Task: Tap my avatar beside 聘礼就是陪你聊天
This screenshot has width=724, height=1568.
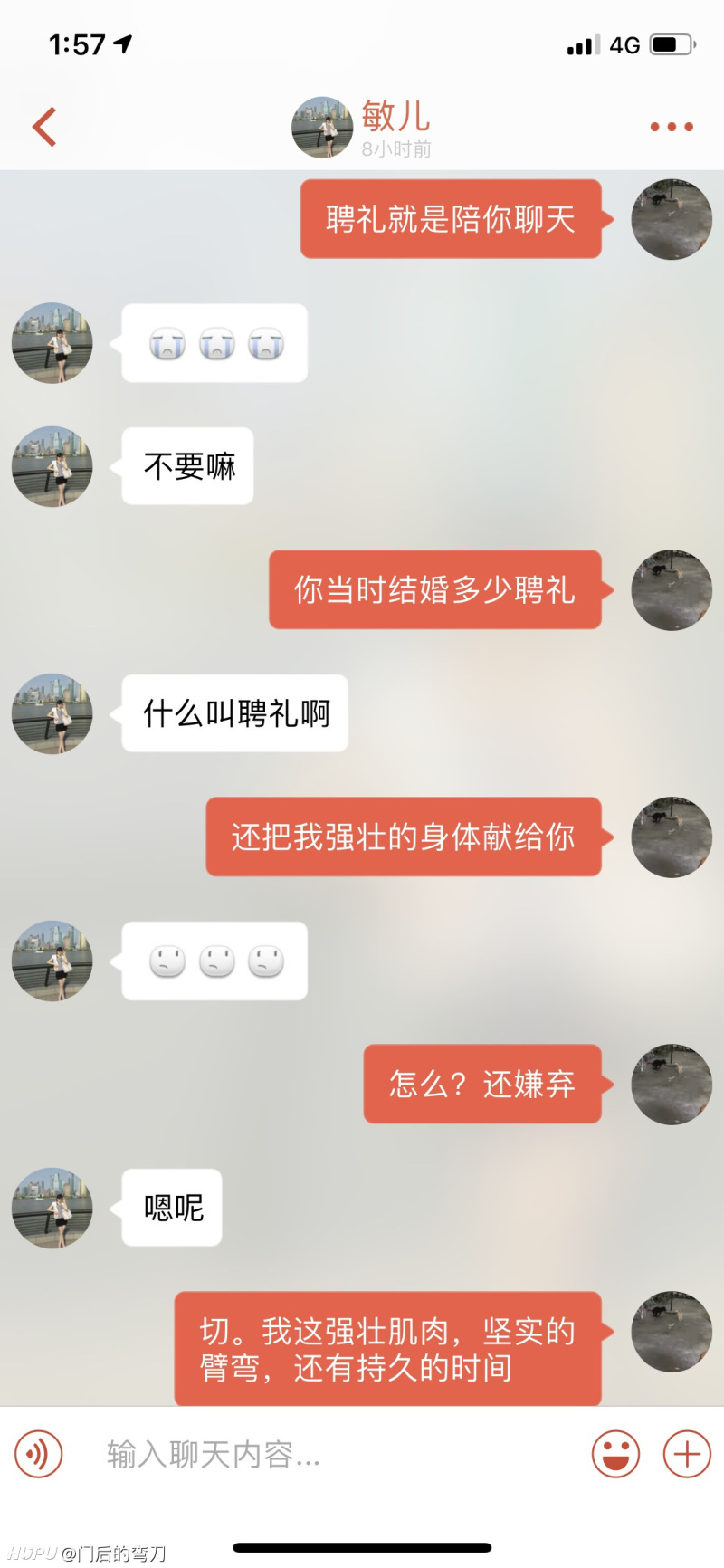Action: click(x=672, y=219)
